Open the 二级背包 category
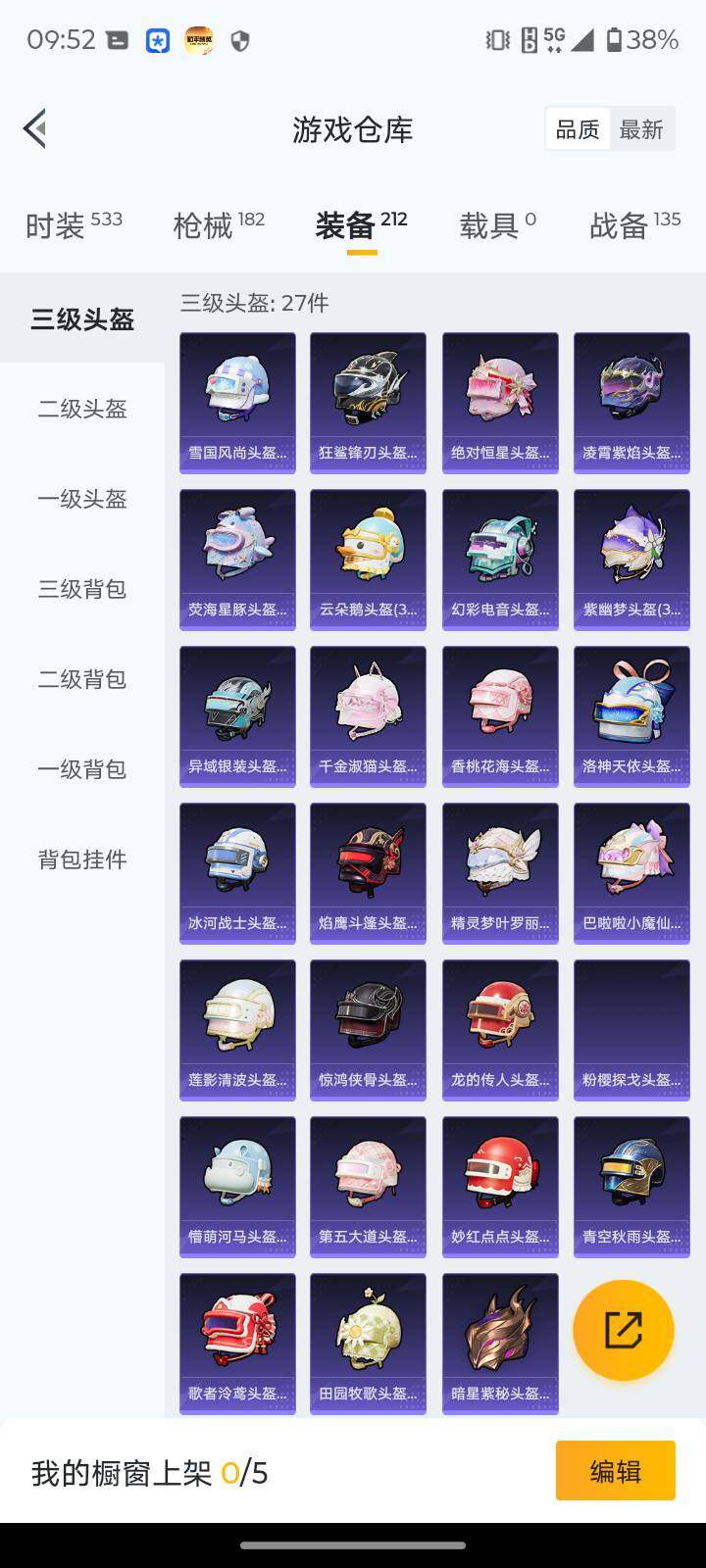The image size is (706, 1568). [x=82, y=679]
